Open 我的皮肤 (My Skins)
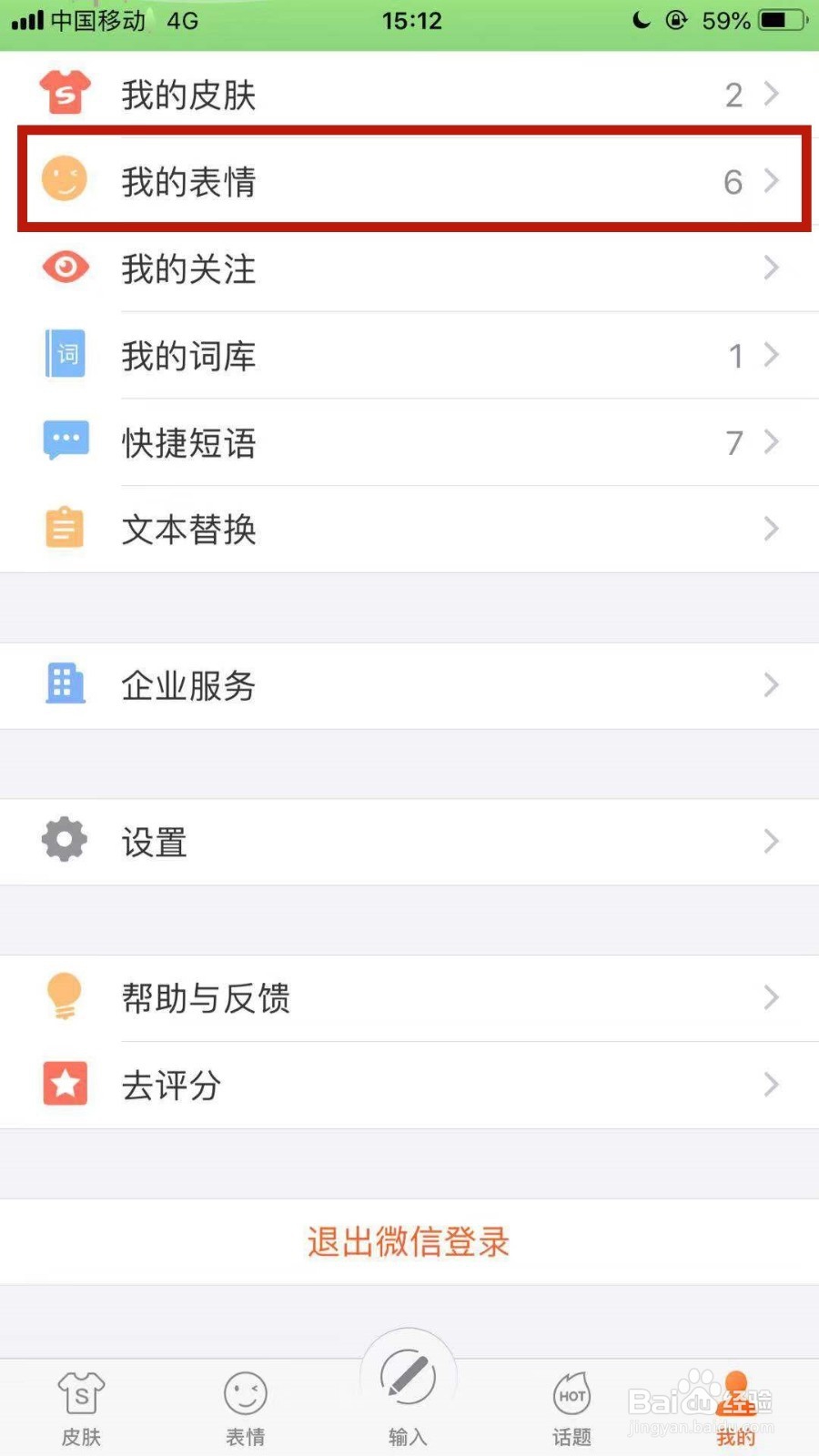The height and width of the screenshot is (1456, 819). pyautogui.click(x=409, y=95)
